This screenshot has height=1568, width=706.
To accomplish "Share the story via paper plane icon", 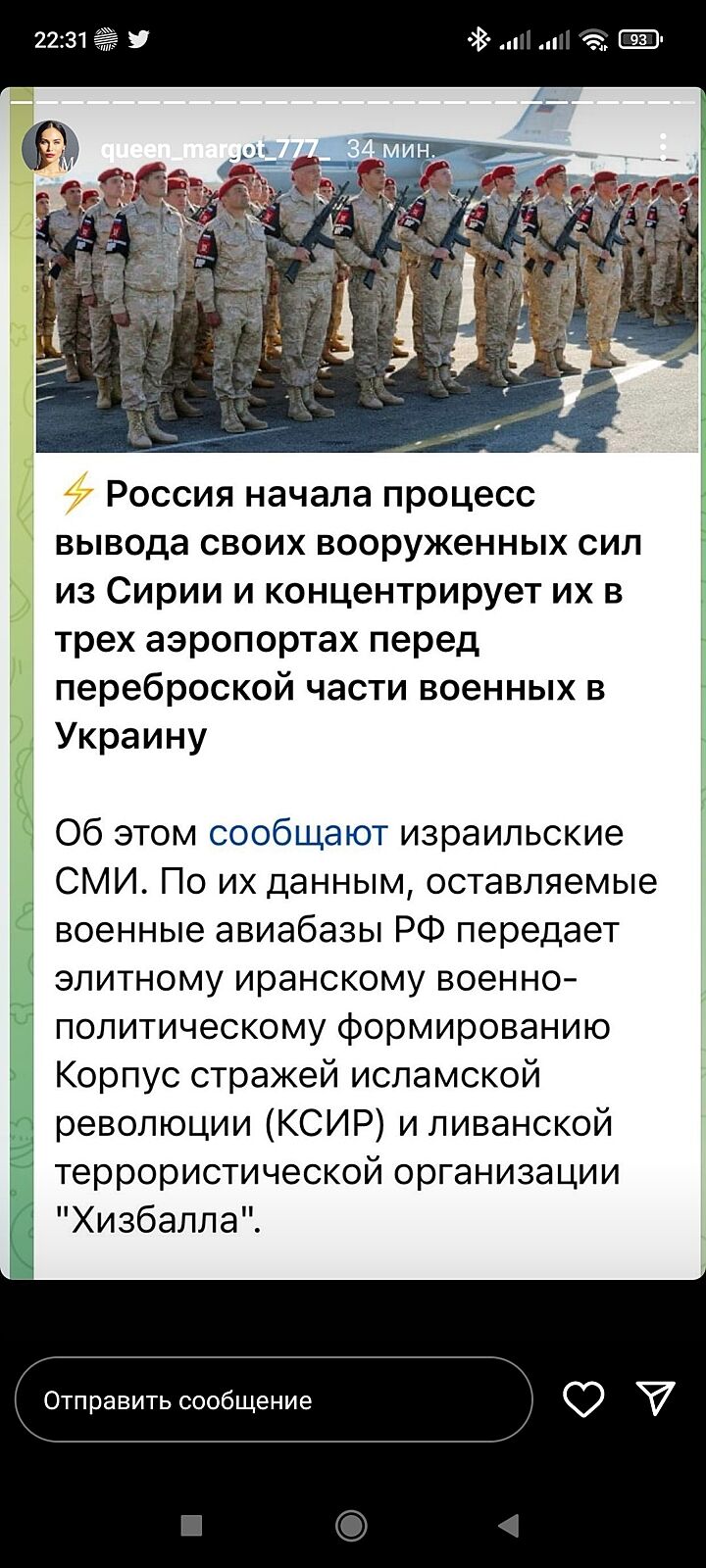I will (655, 1398).
